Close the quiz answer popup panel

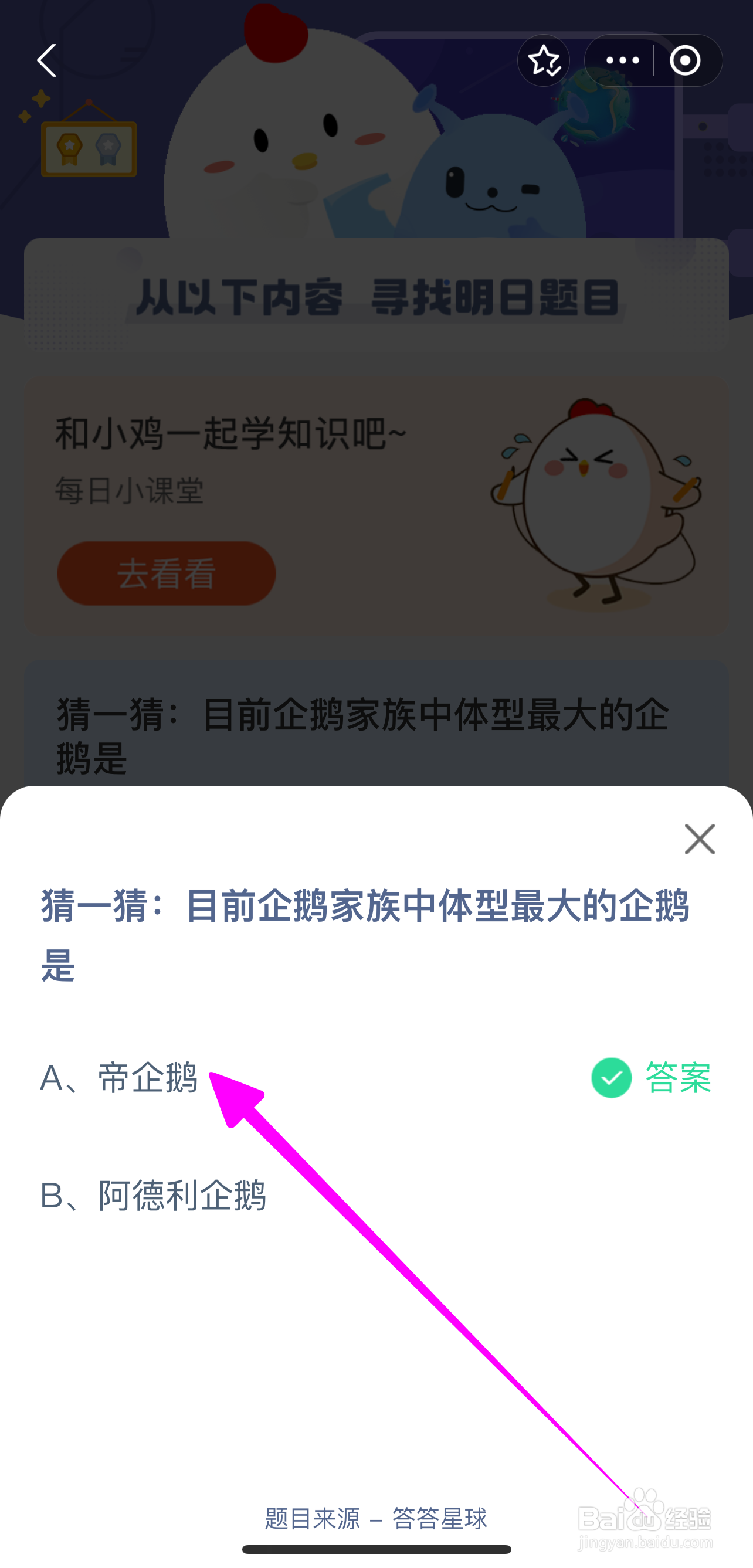[700, 839]
